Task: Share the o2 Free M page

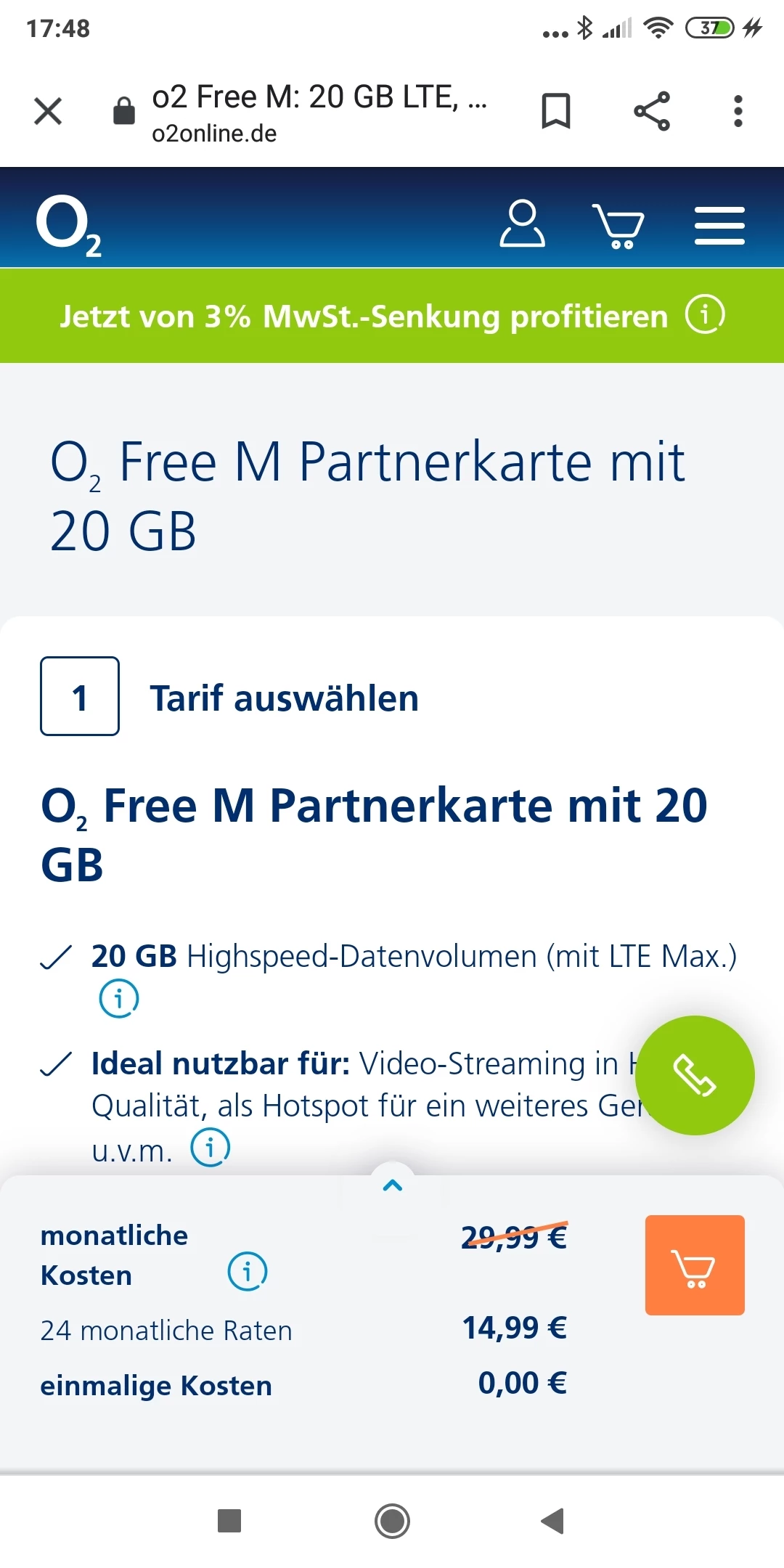Action: click(652, 111)
